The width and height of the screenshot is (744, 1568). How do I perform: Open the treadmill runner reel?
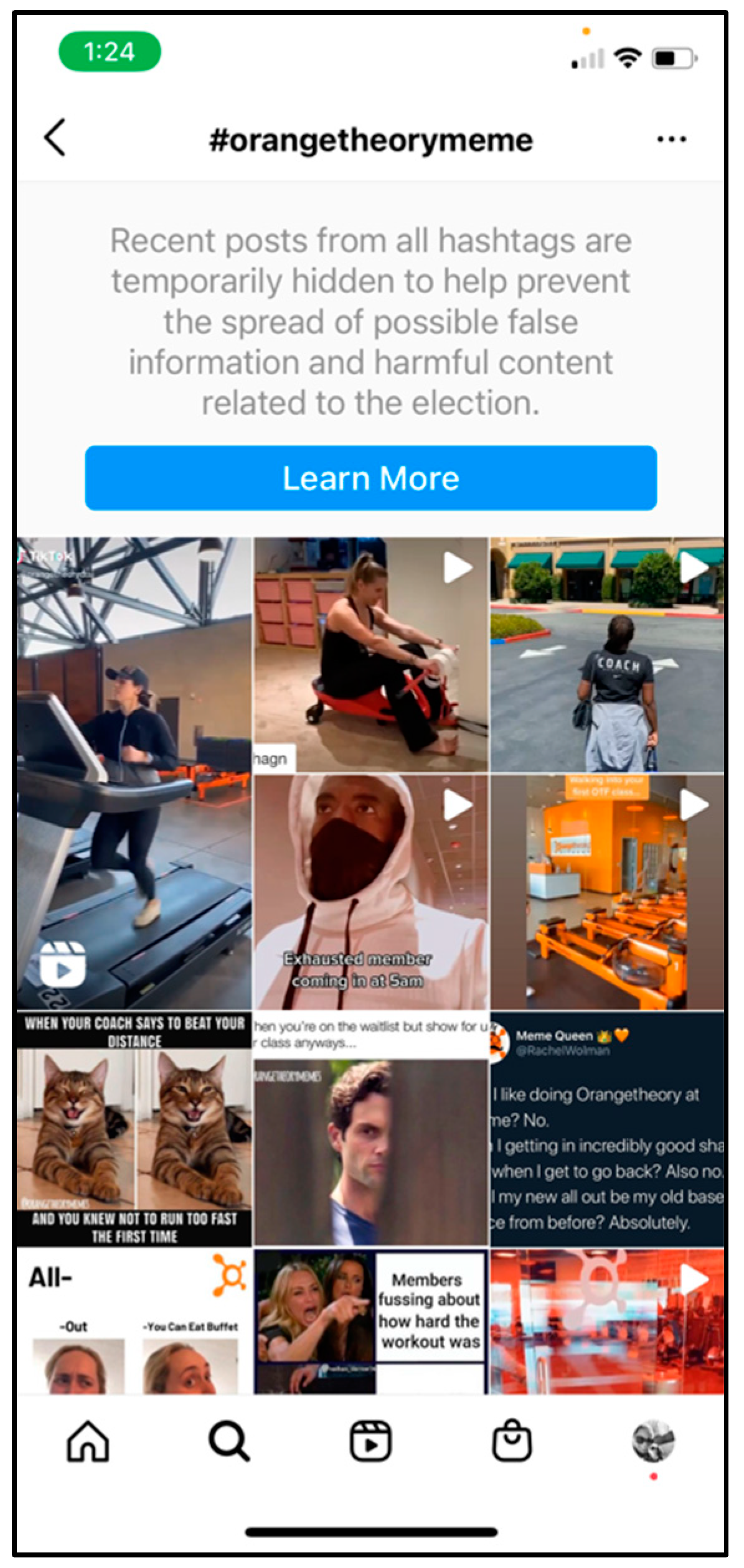click(x=134, y=773)
